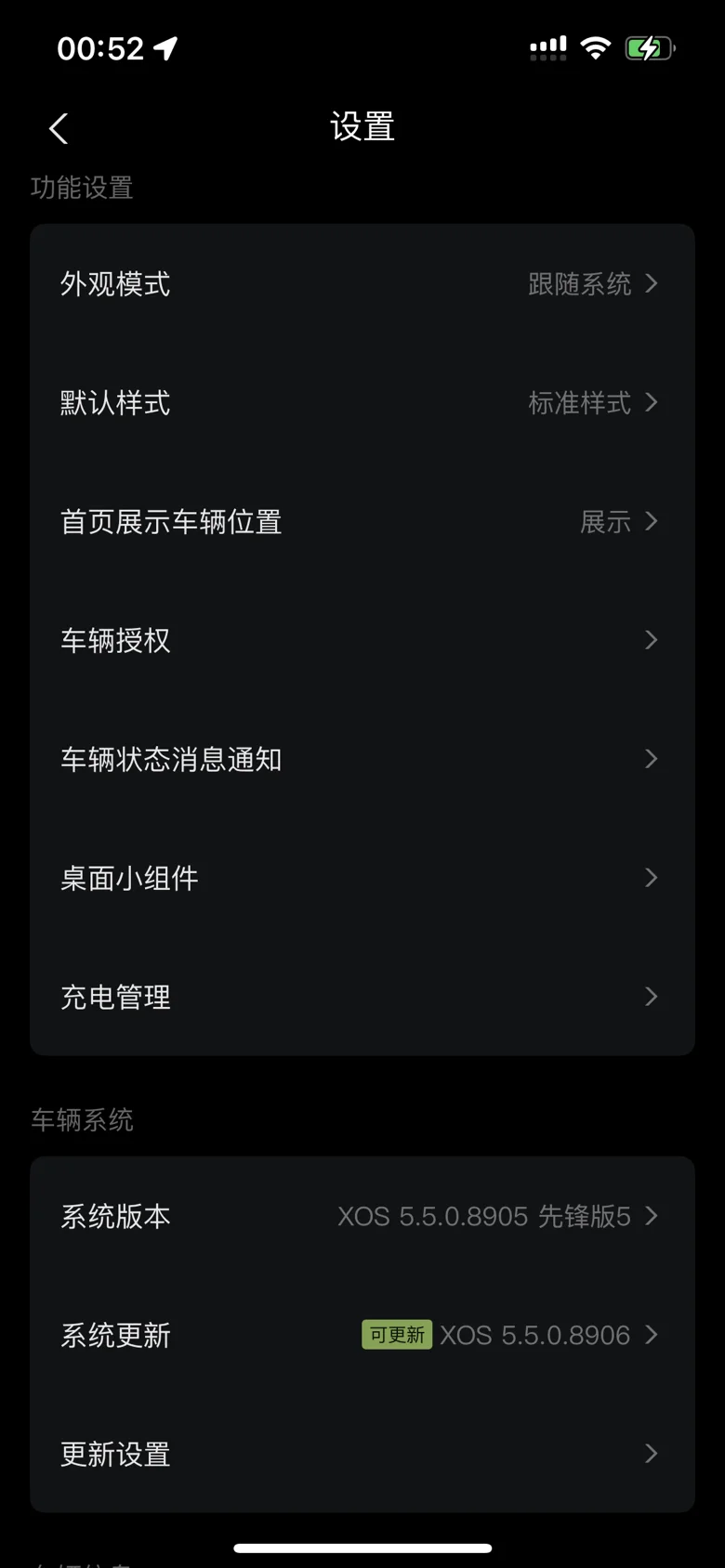Open 更新设置
Image resolution: width=725 pixels, height=1568 pixels.
[362, 1454]
